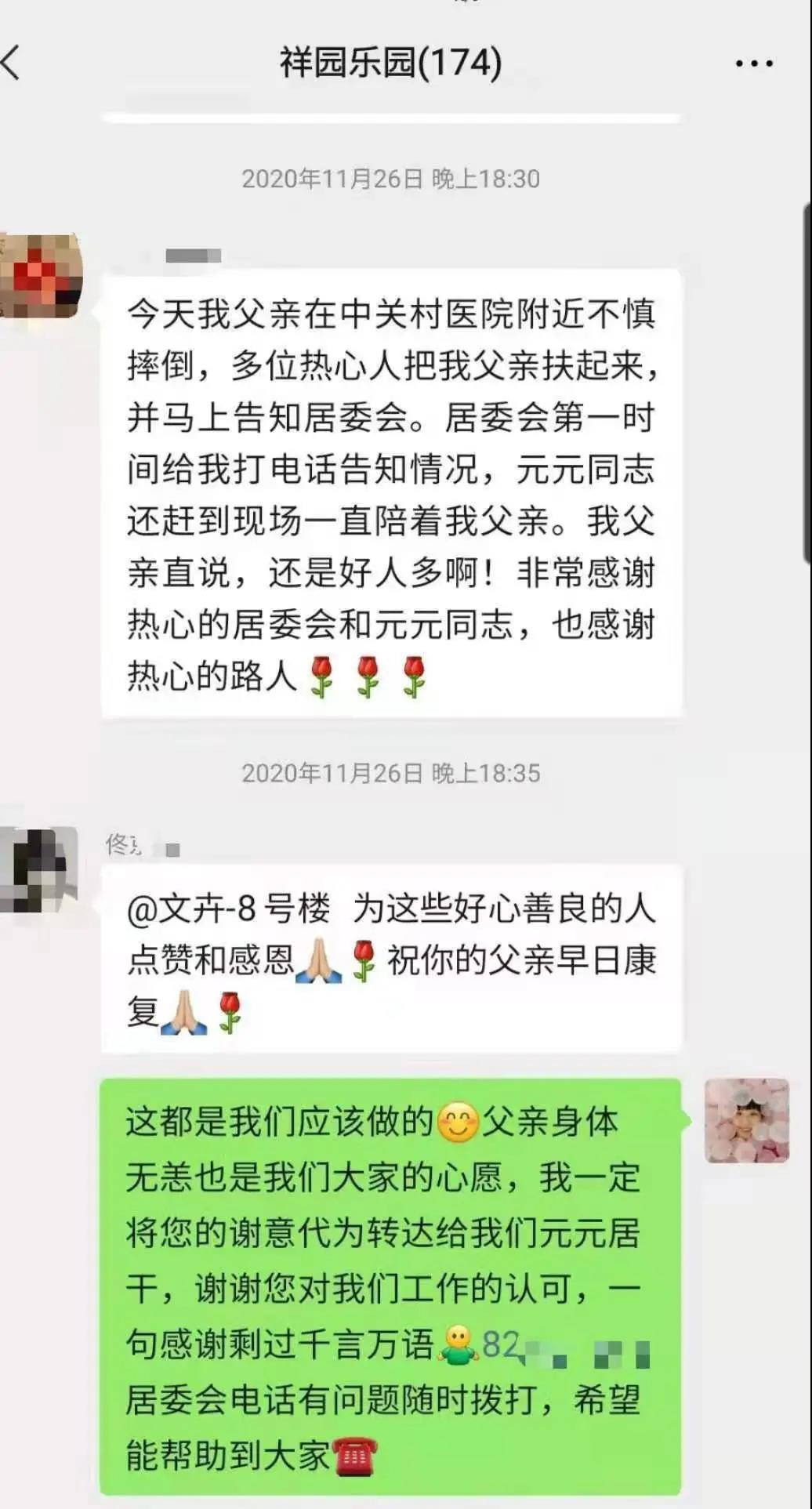
Task: Go back from the 祥园乐园 group chat
Action: pos(11,63)
